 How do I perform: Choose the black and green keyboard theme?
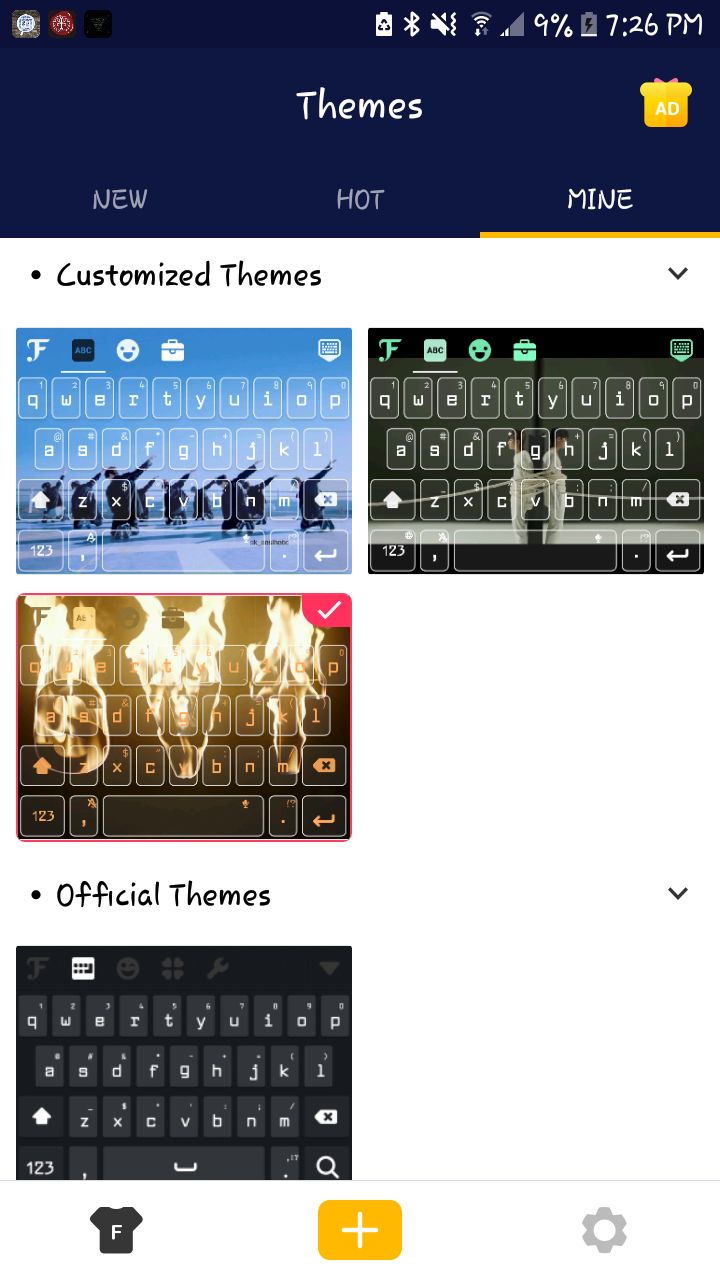coord(536,451)
